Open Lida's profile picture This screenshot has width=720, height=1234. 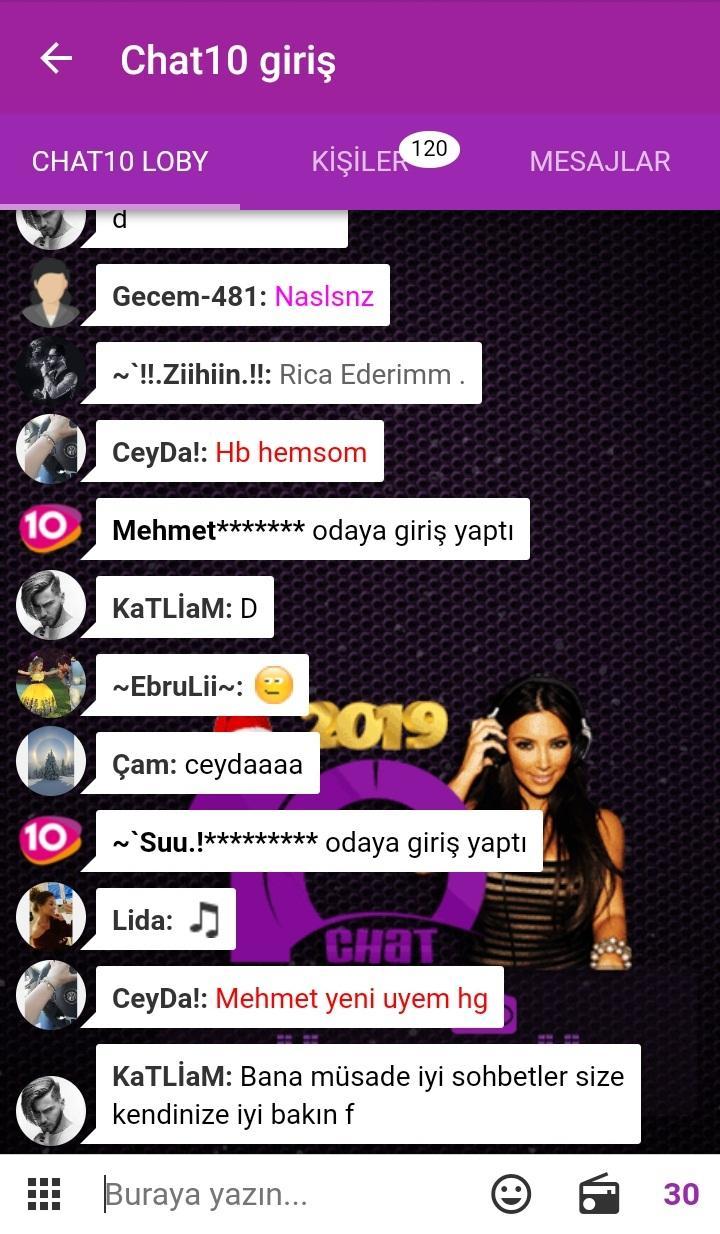(50, 918)
